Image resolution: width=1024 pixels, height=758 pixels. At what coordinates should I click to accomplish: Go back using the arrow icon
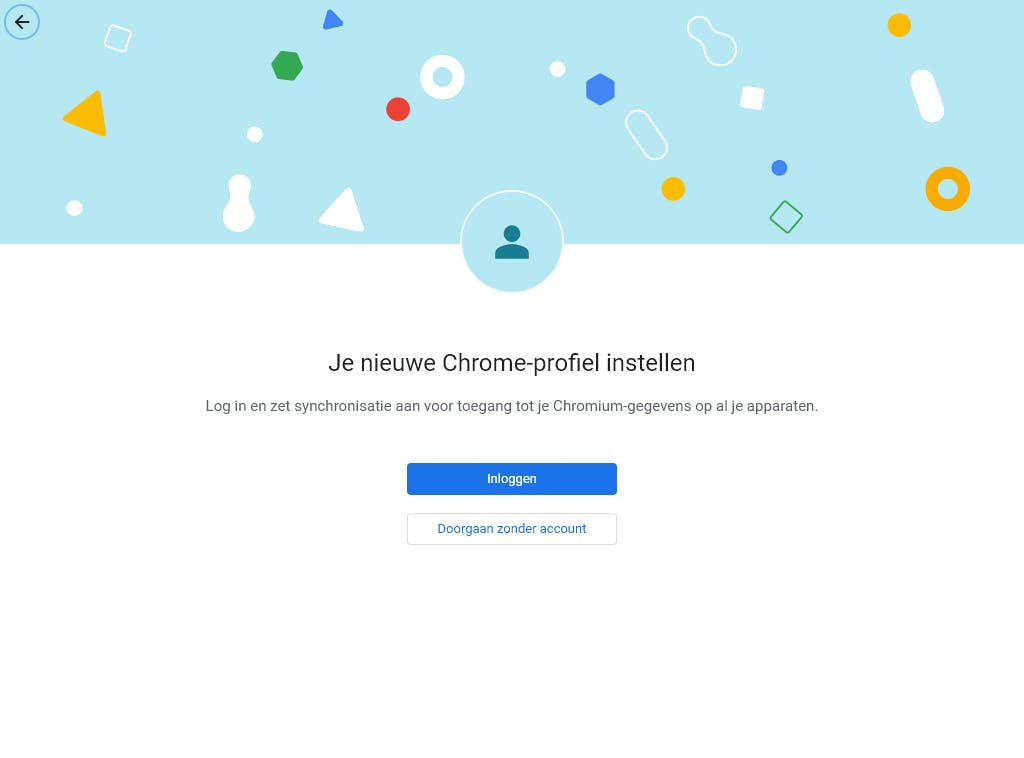coord(22,22)
